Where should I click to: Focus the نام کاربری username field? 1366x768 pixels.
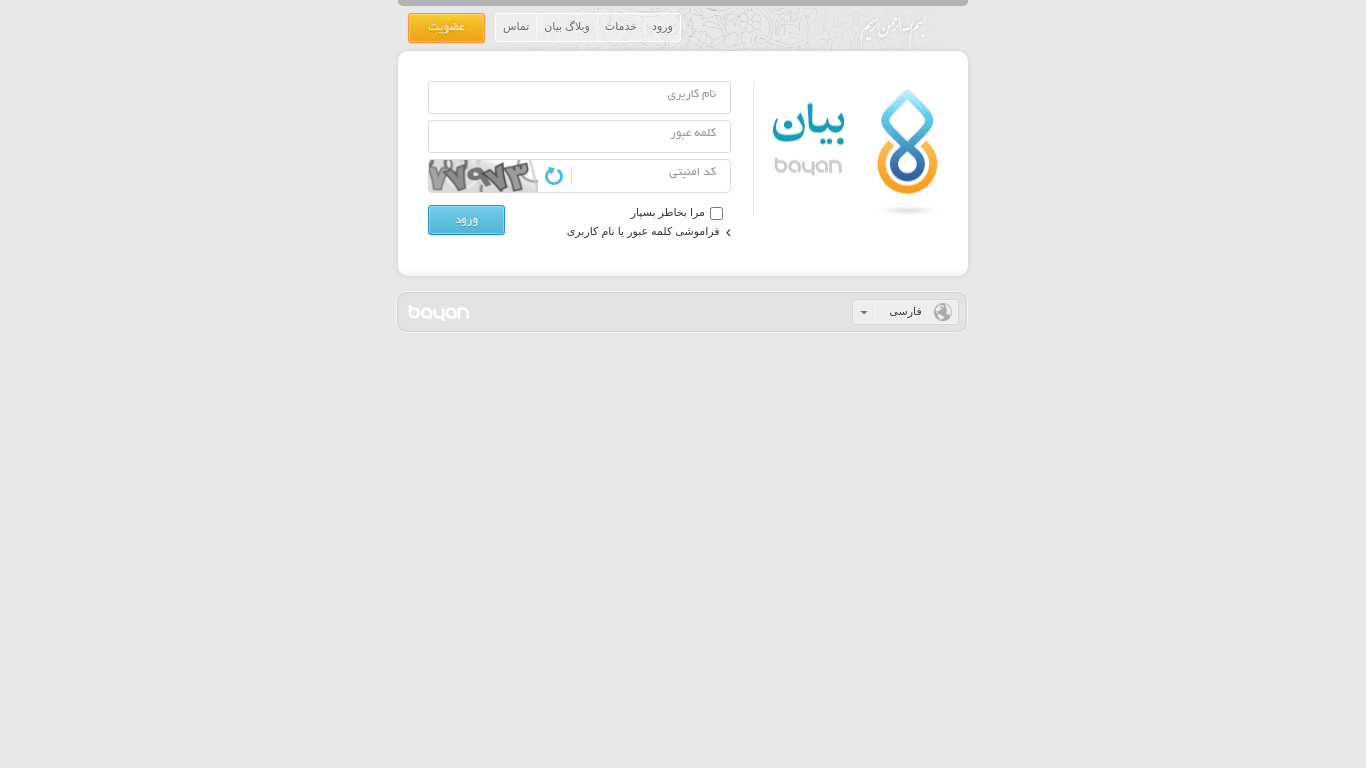point(579,98)
